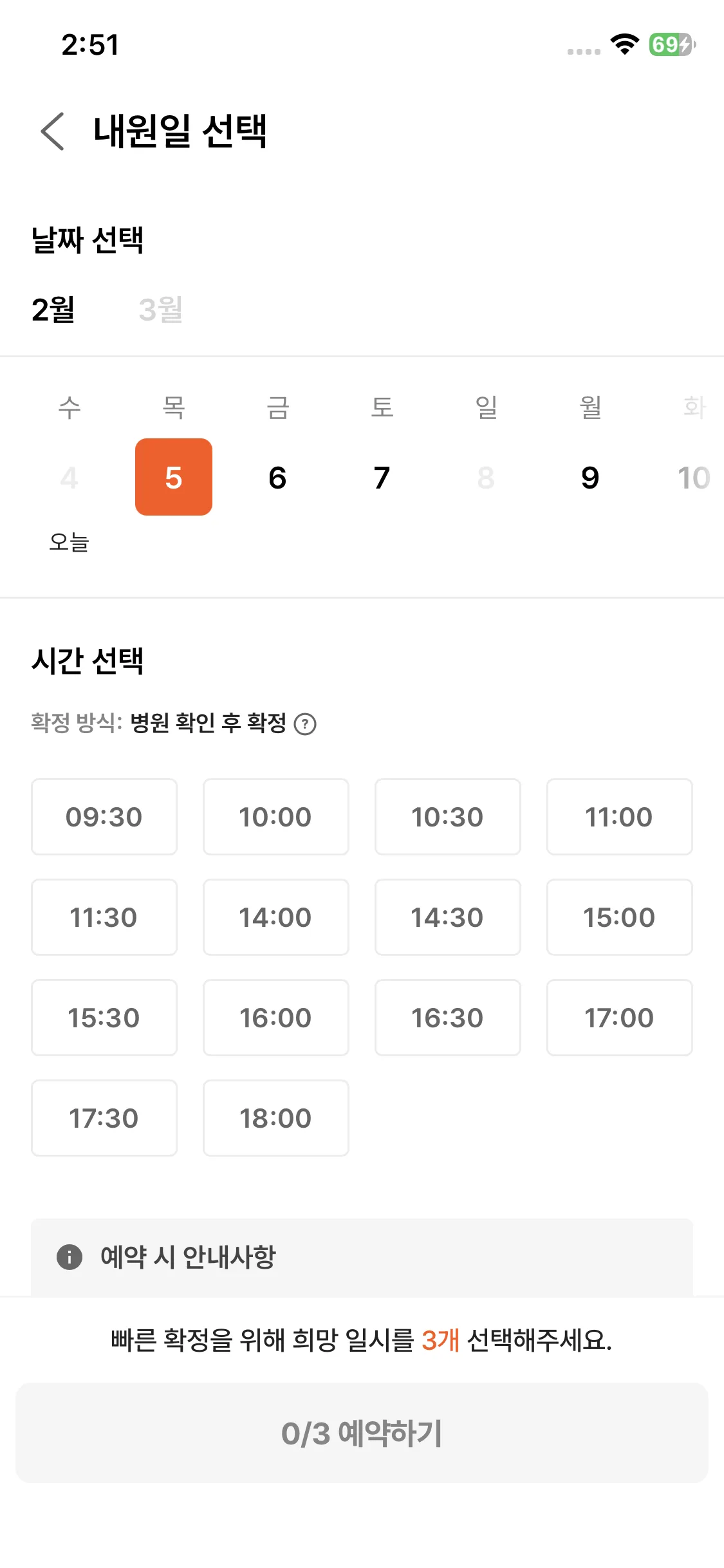Screen dimensions: 724x1568
Task: Go back from the 내원일 선택 screen
Action: 53,131
